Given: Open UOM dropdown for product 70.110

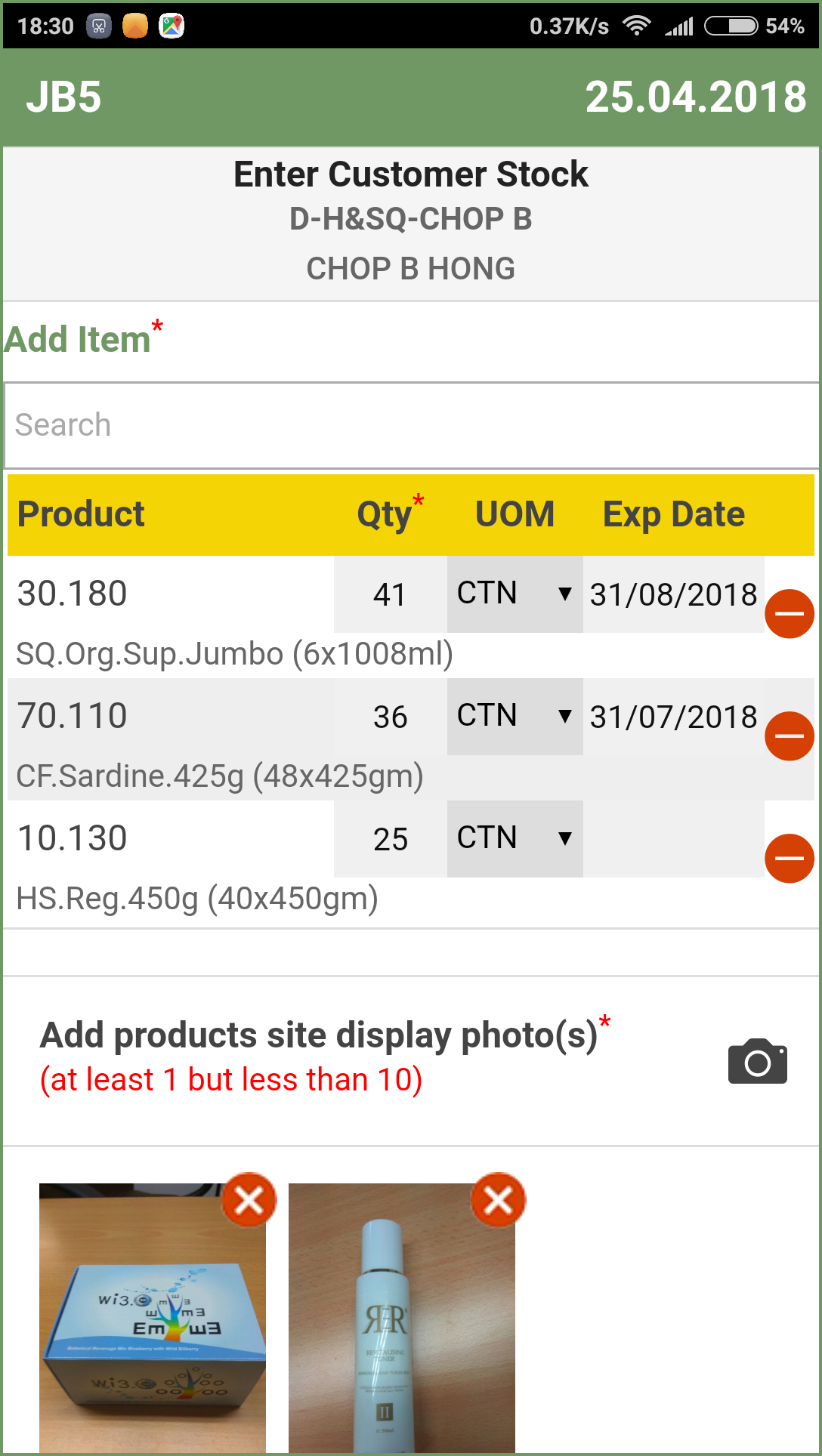Looking at the screenshot, I should [x=515, y=717].
